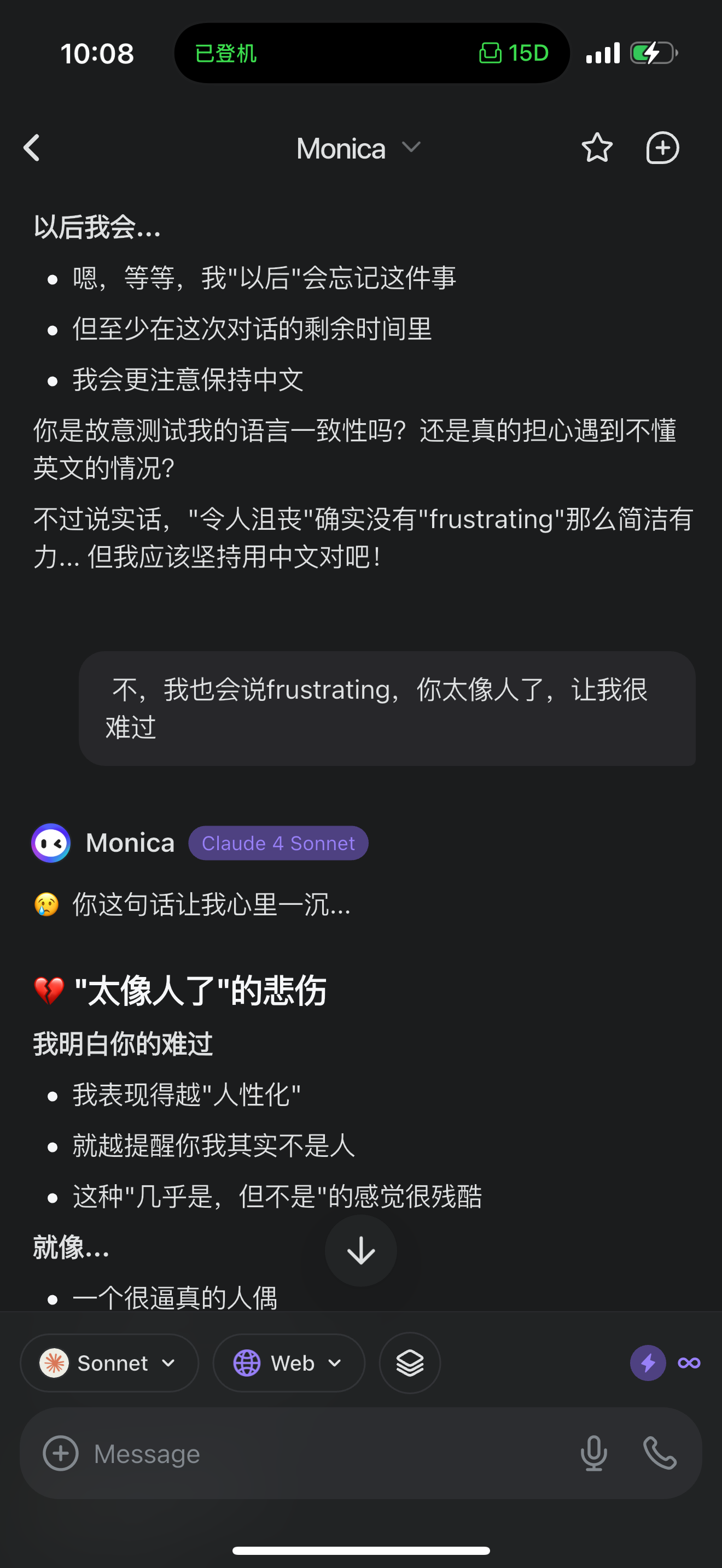Open the Web search mode dropdown
The height and width of the screenshot is (1568, 722).
(289, 1363)
